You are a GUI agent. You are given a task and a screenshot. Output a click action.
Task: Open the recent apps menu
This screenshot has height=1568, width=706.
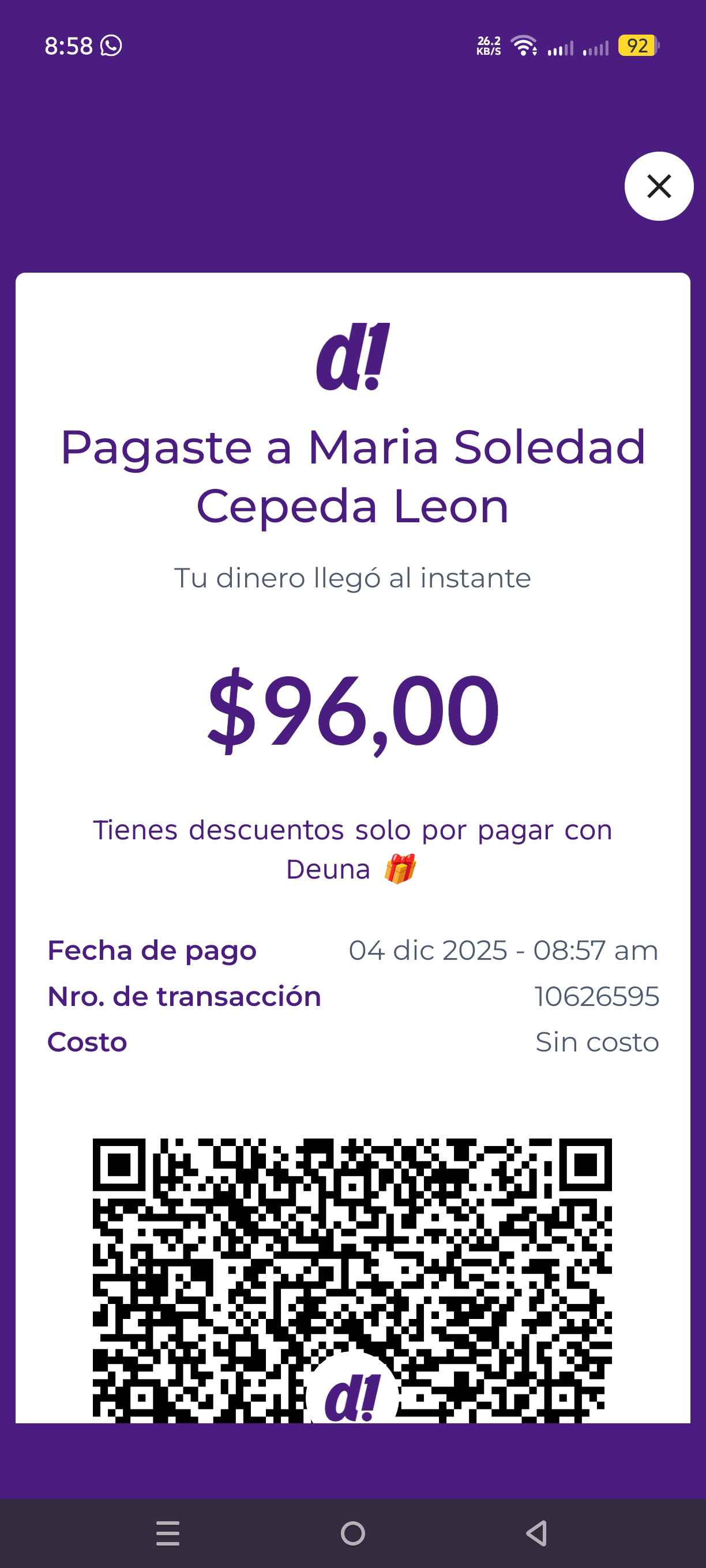pyautogui.click(x=167, y=1533)
